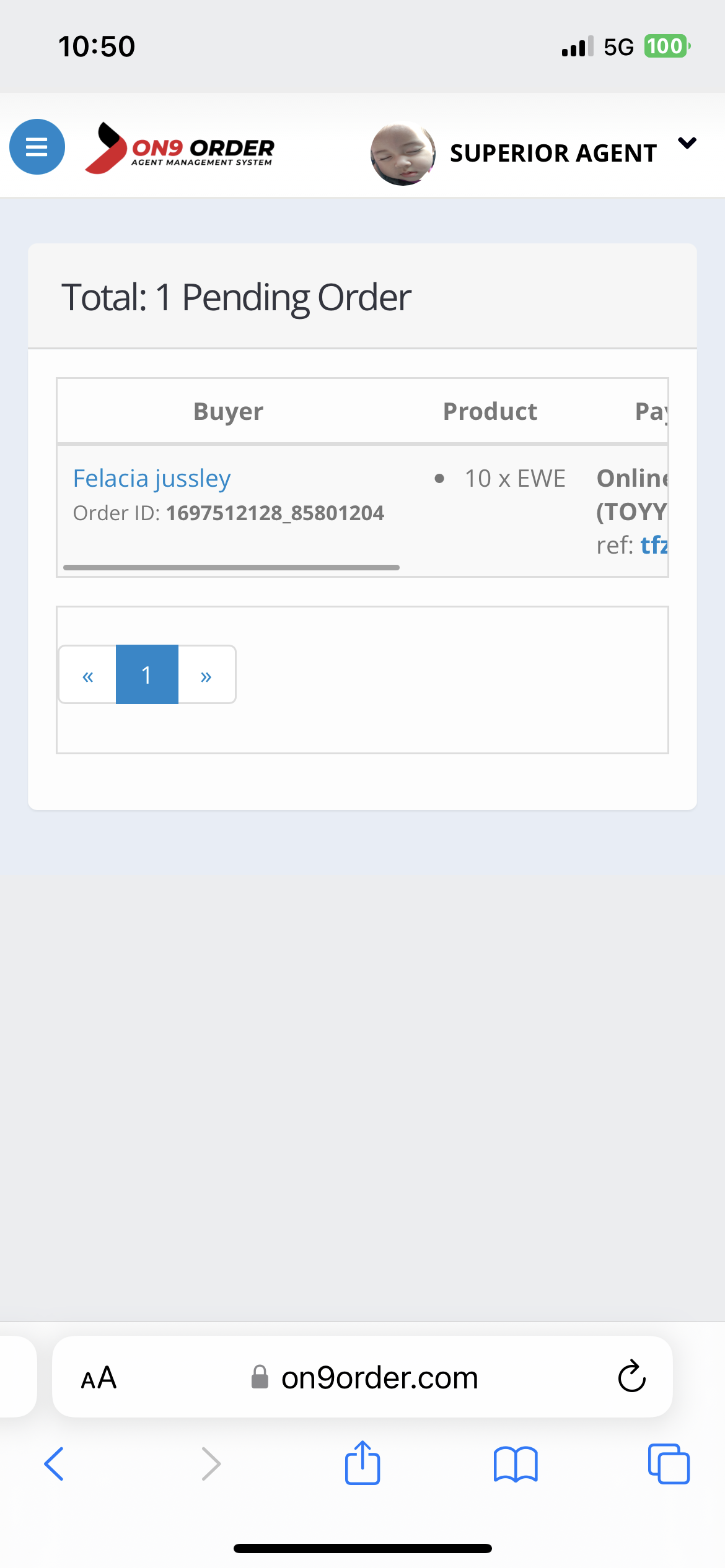The height and width of the screenshot is (1568, 725).
Task: Open buyer Felacia jussley's profile link
Action: (x=152, y=478)
